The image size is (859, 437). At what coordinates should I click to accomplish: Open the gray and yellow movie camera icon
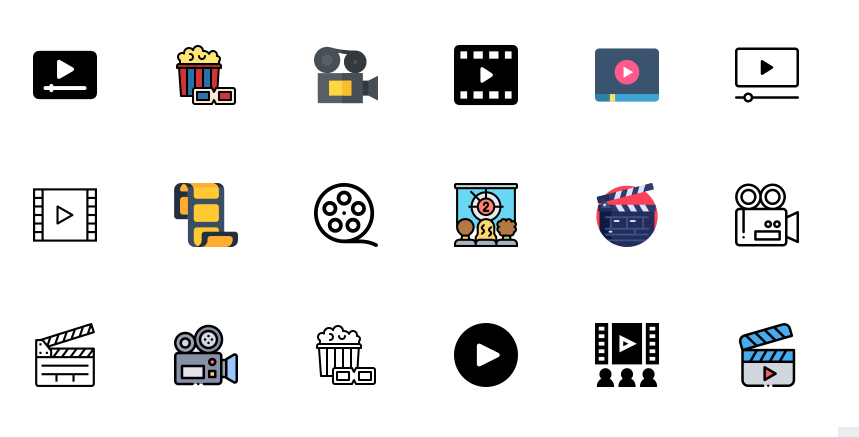click(345, 75)
